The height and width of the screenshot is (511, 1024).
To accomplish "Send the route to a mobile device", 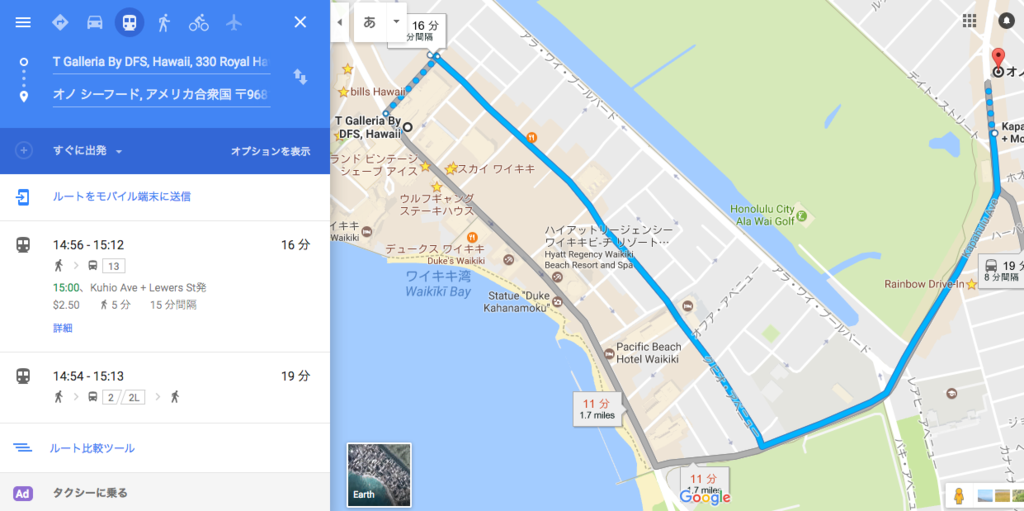I will pyautogui.click(x=120, y=197).
